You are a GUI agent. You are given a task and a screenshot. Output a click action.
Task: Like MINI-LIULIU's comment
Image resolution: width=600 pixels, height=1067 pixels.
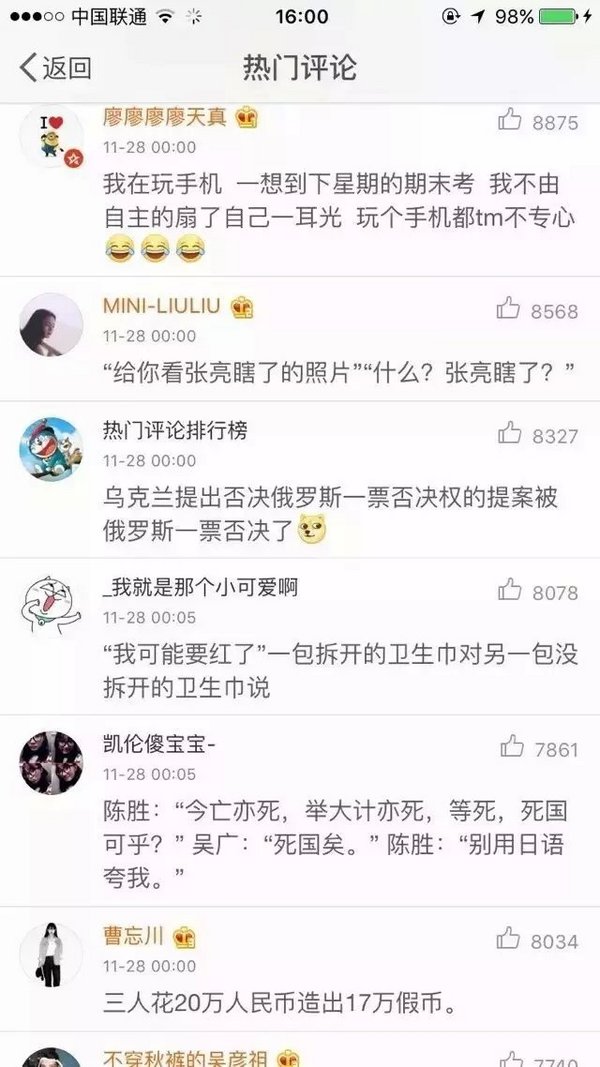(x=510, y=309)
